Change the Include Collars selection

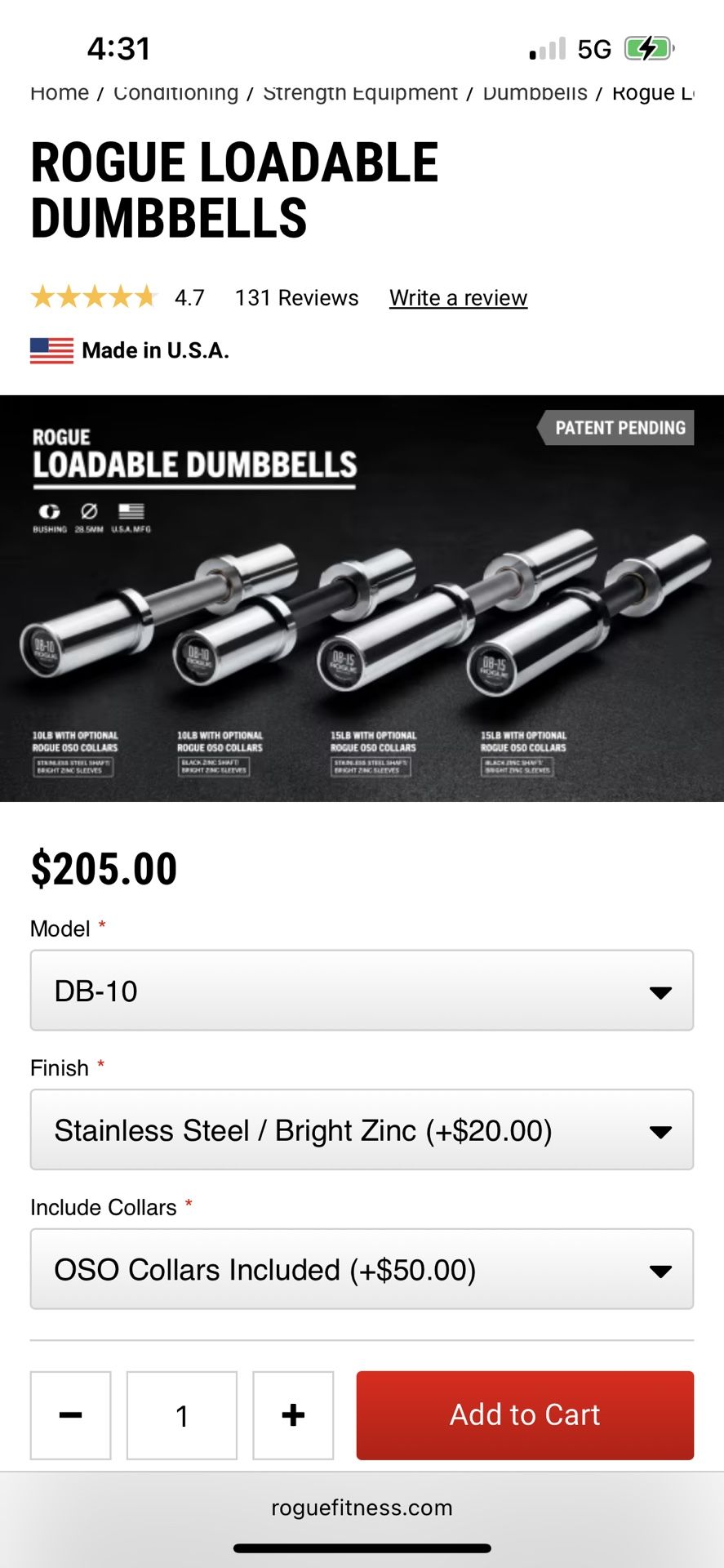(x=362, y=1269)
